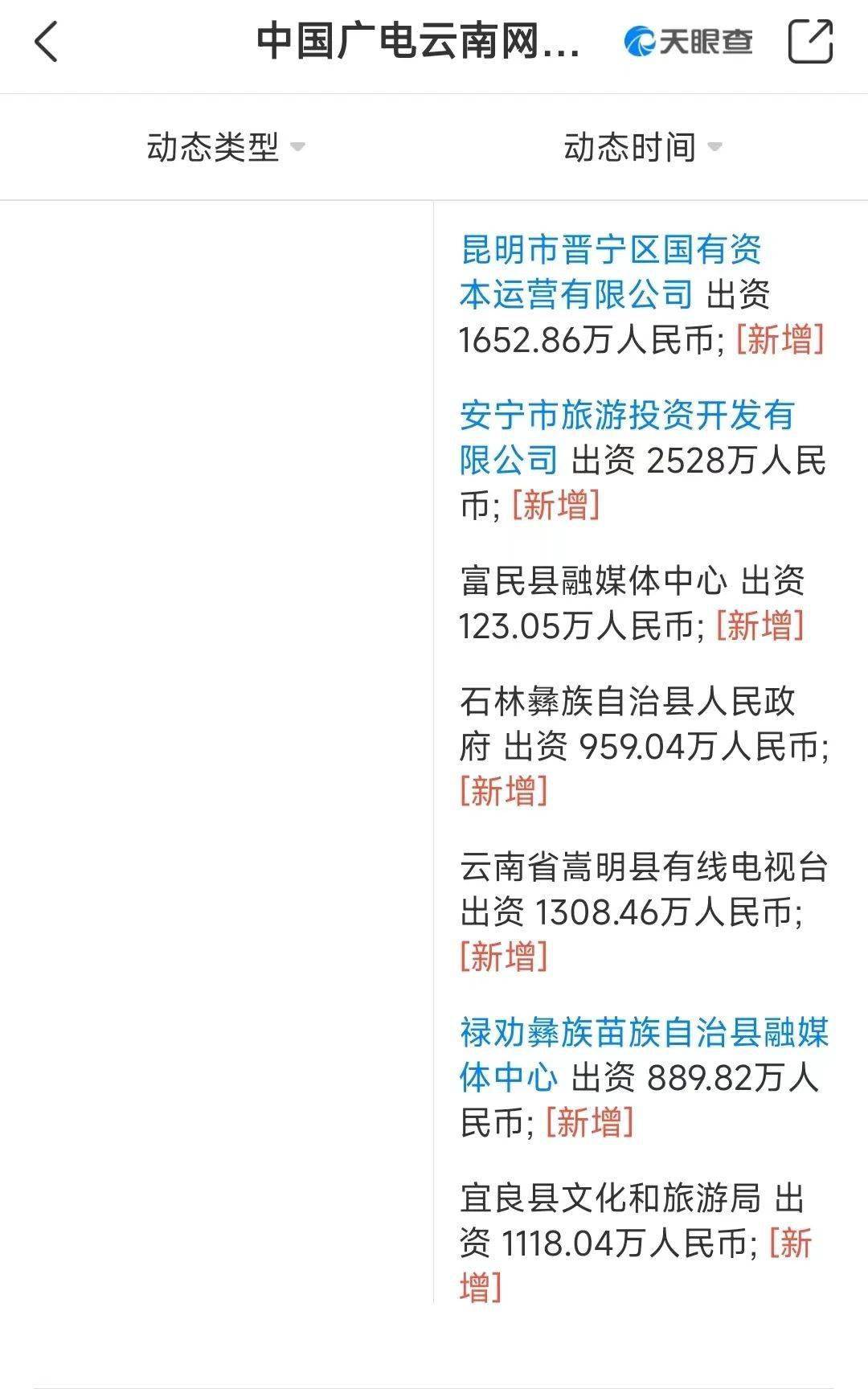Go back using the top-left arrow
This screenshot has width=868, height=1389.
[x=47, y=41]
